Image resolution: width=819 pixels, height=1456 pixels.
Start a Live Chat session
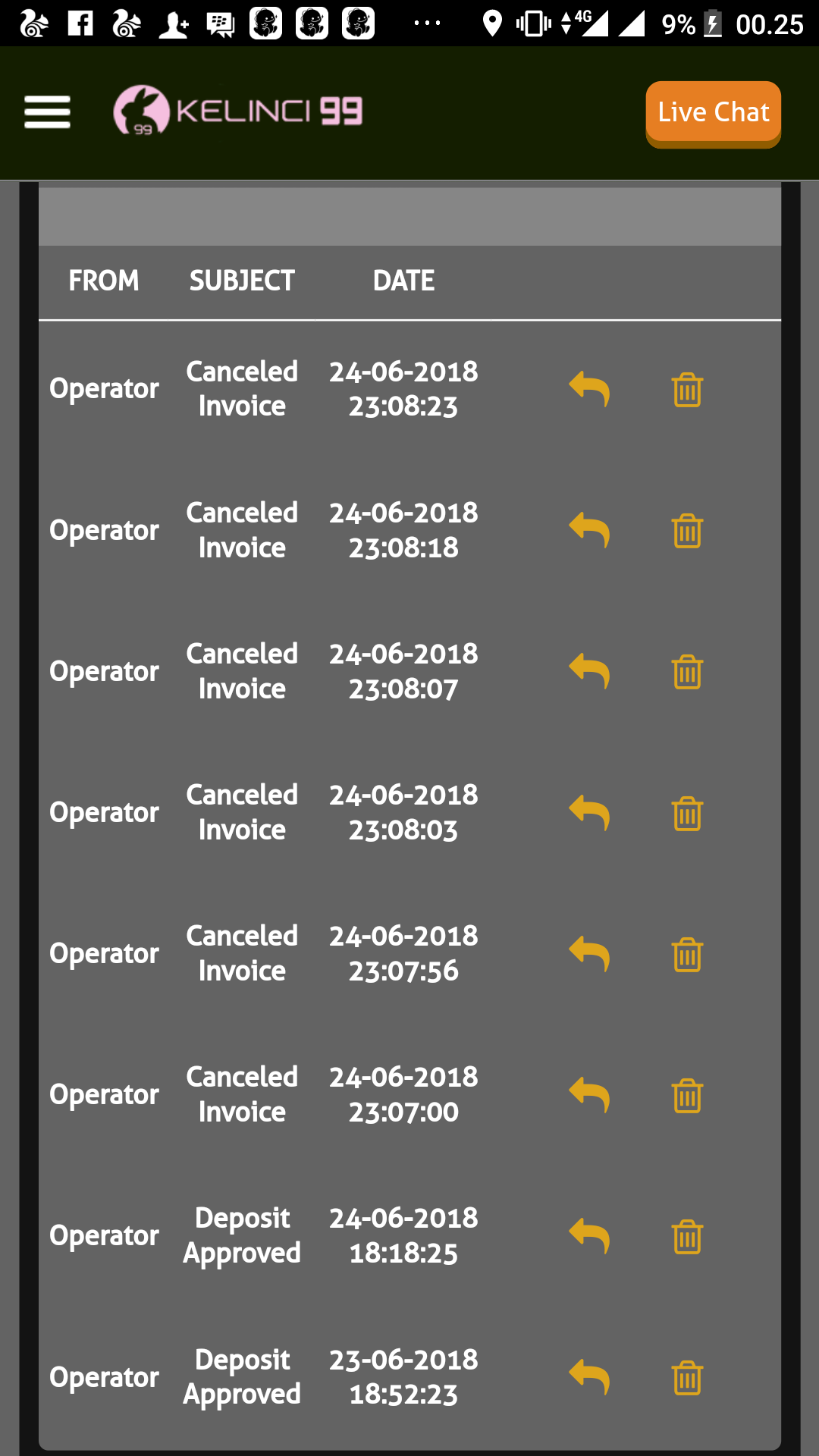coord(713,112)
